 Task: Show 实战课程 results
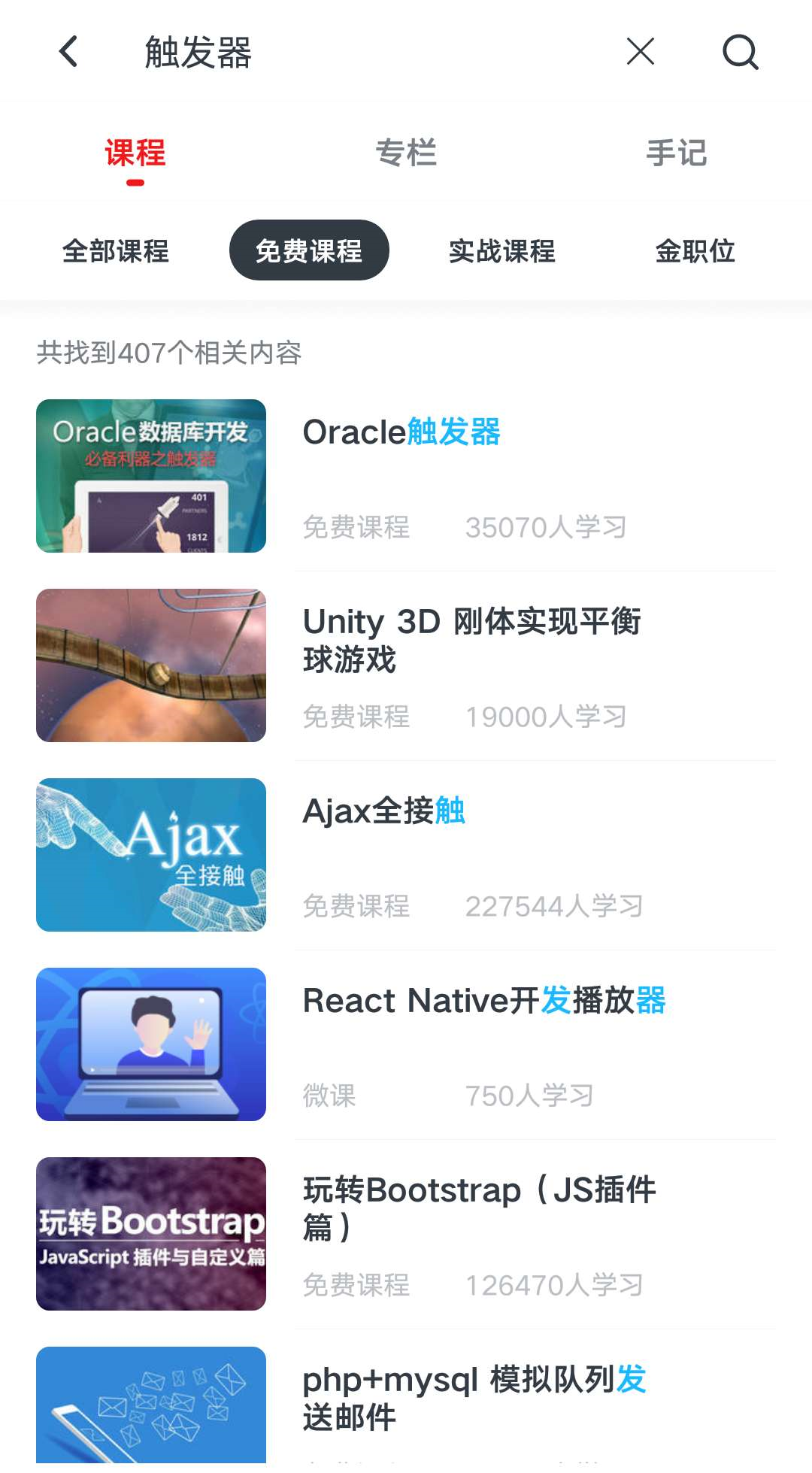(x=502, y=251)
